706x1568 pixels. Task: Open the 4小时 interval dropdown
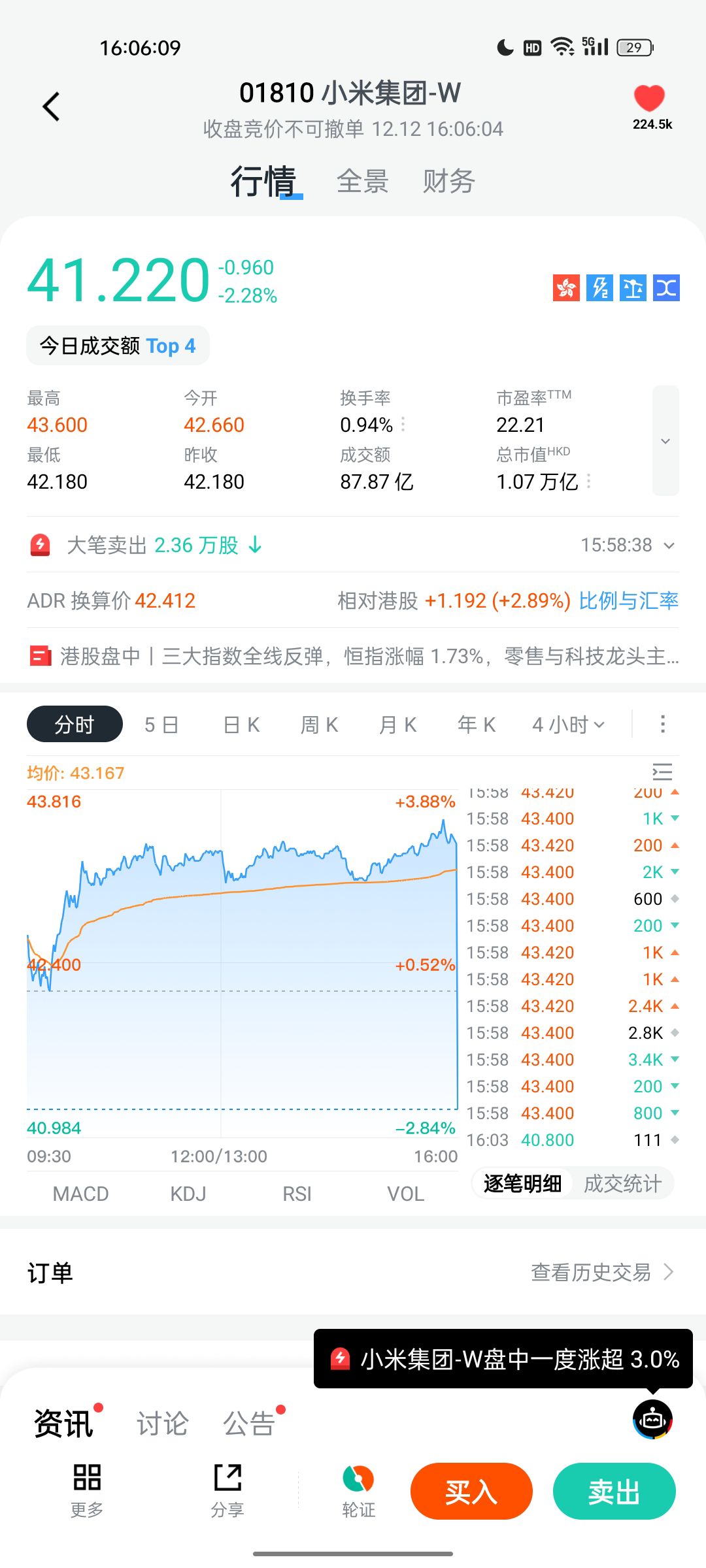568,725
